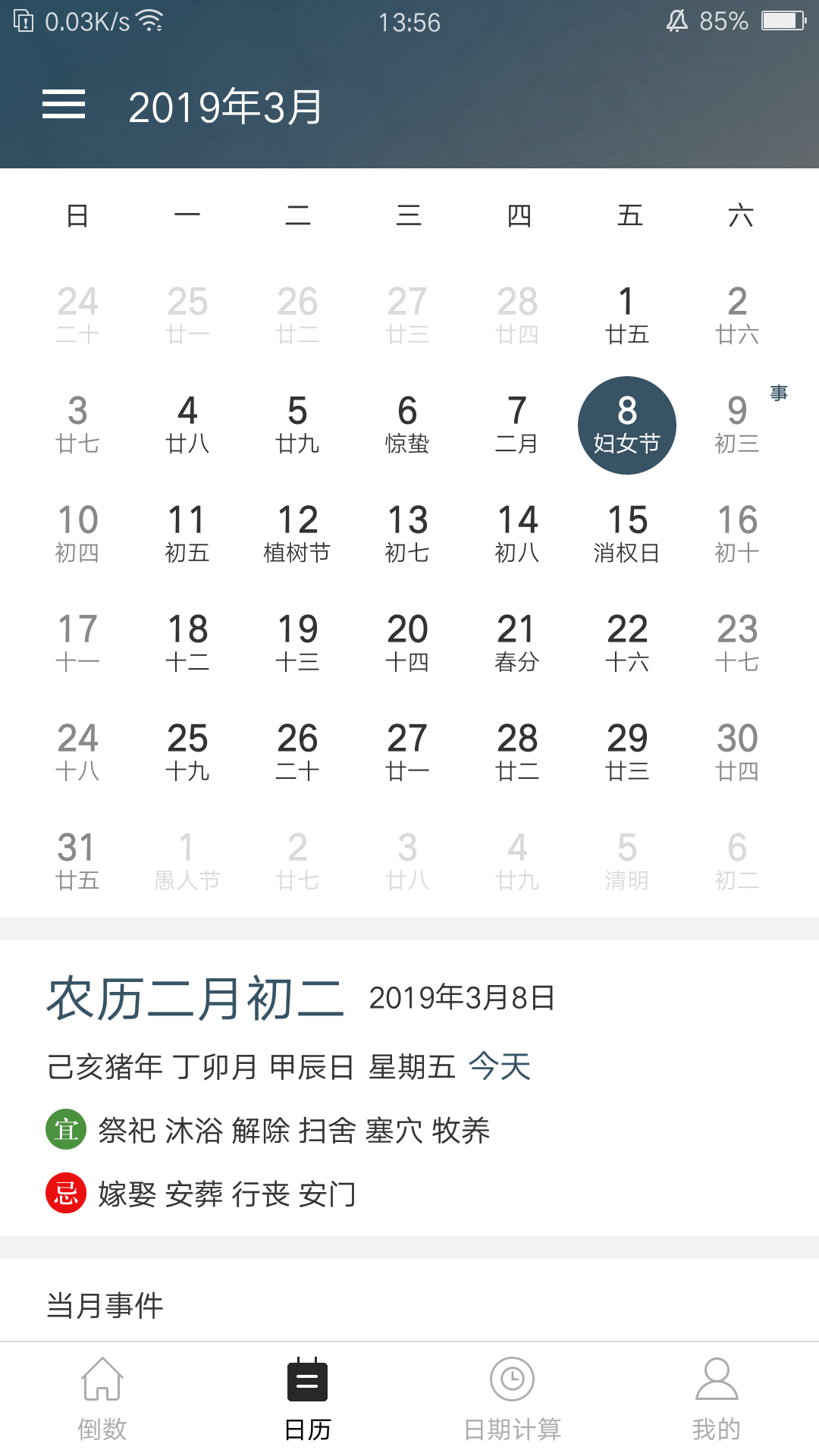Expand the 当月事件 monthly events section
Screen dimensions: 819x1456
[x=105, y=1306]
